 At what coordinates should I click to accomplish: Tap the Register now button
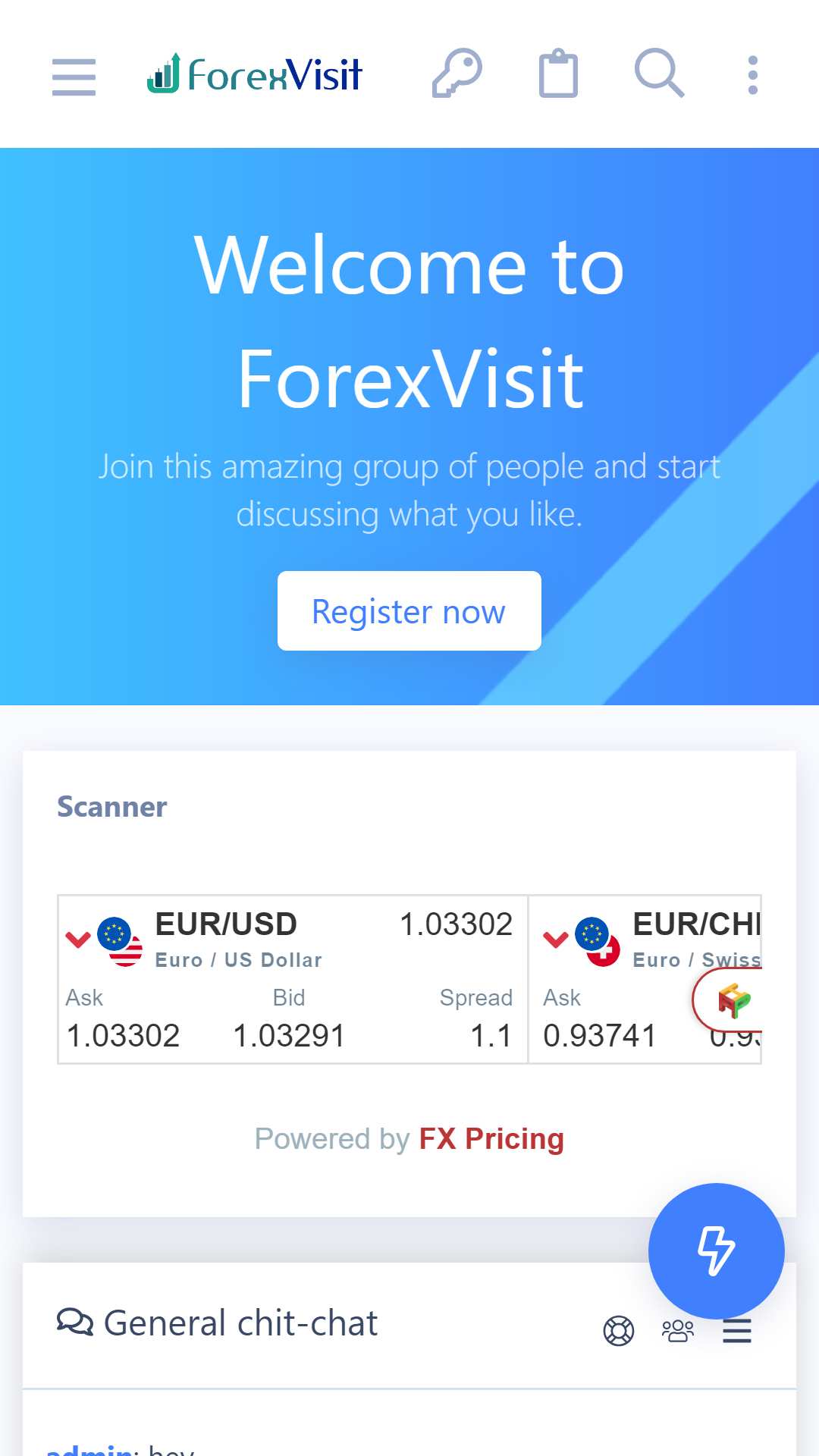[409, 610]
